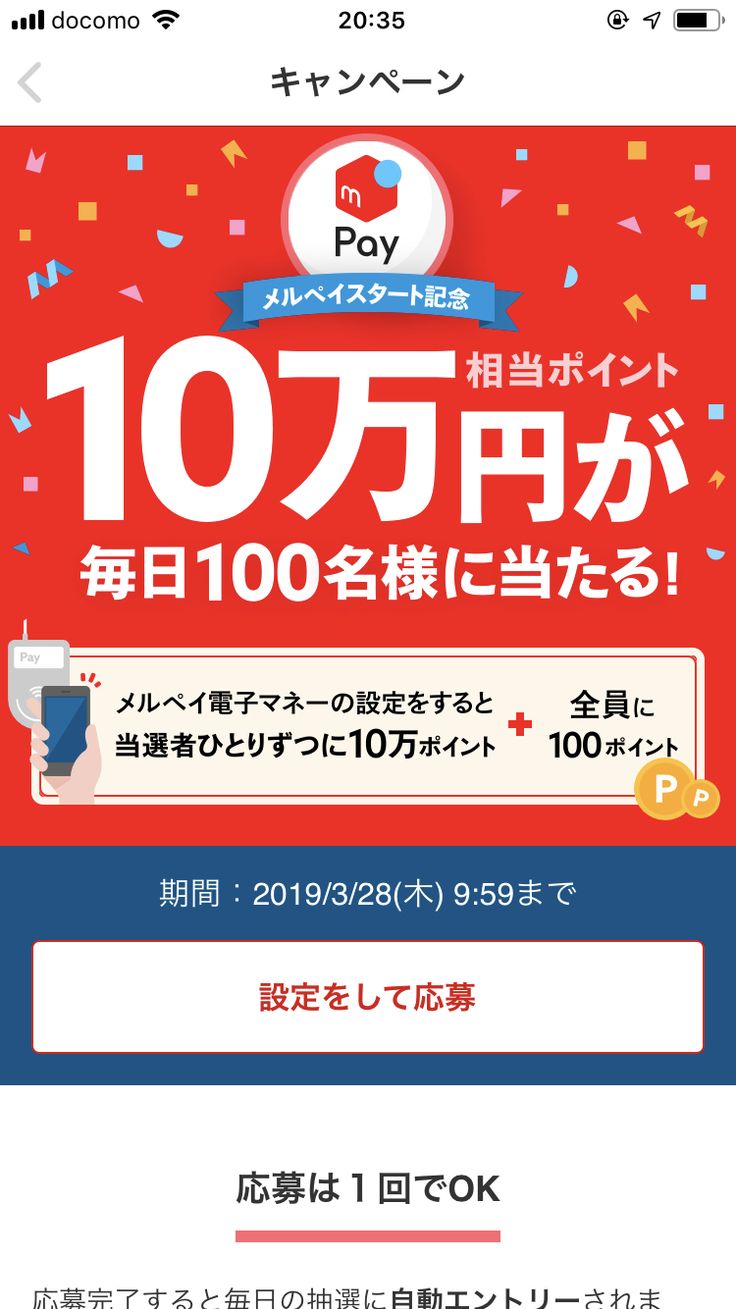Tap the 期間 deadline text row
Viewport: 736px width, 1309px height.
point(368,893)
